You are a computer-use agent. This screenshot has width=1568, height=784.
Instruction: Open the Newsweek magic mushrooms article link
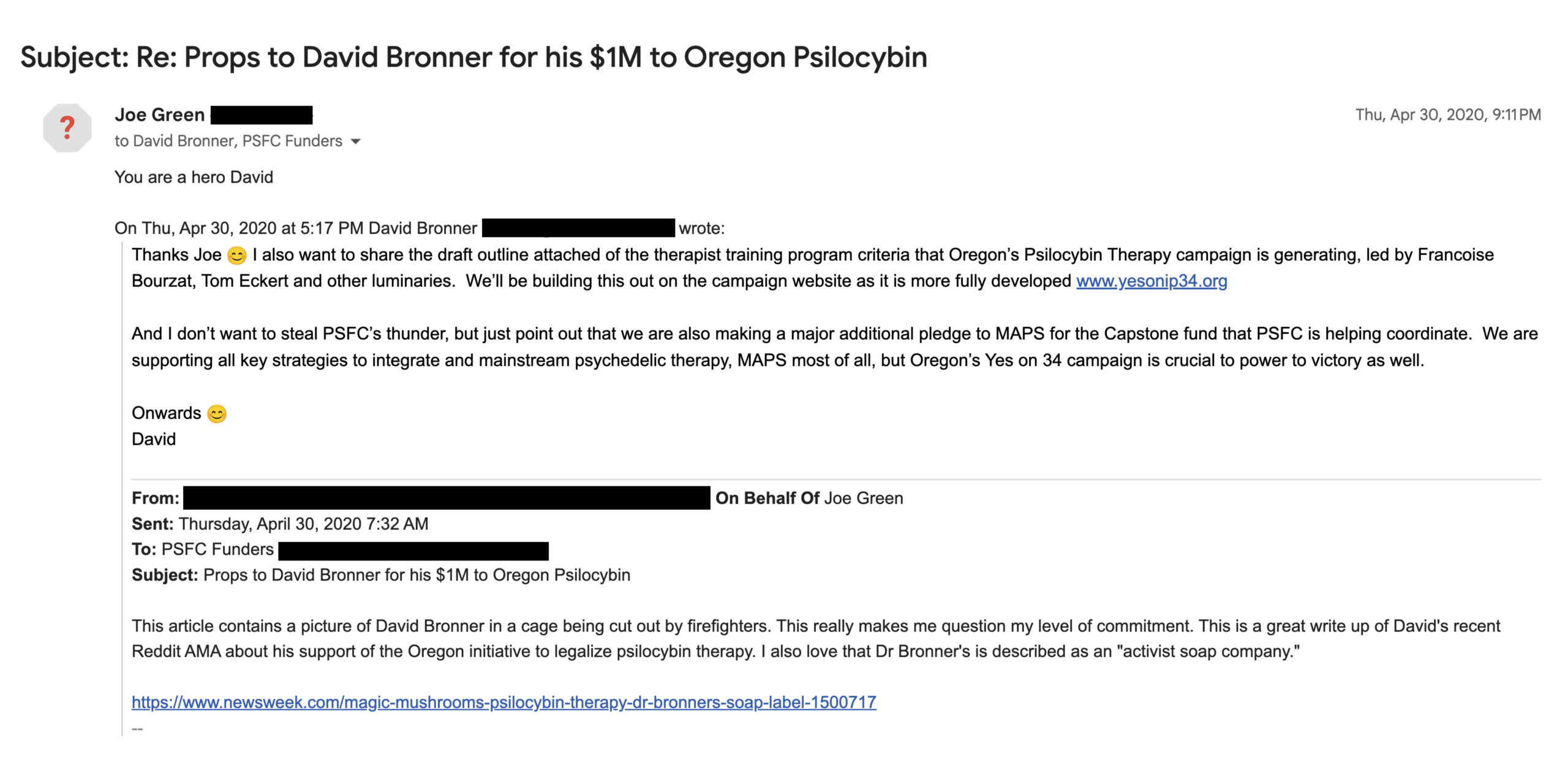[503, 702]
